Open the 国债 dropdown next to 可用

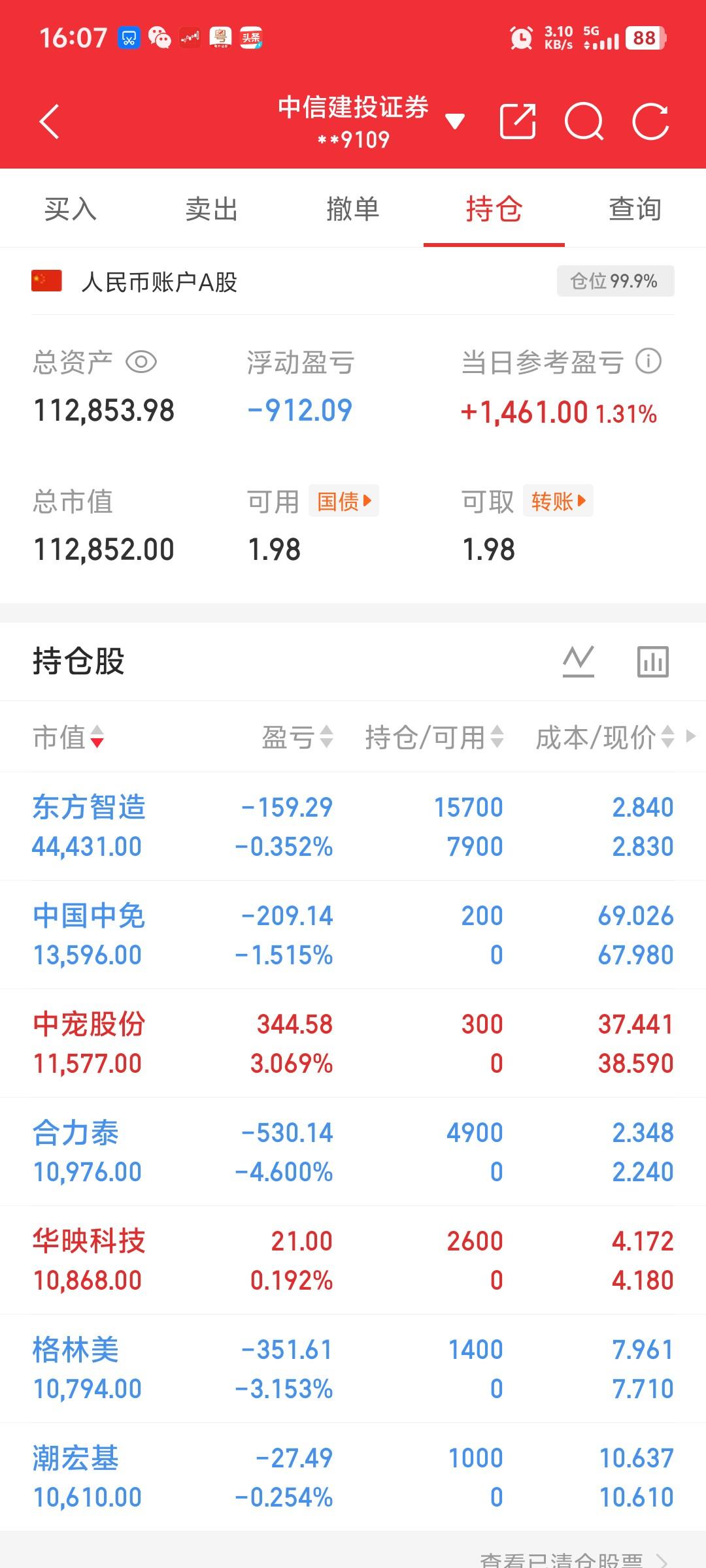343,500
